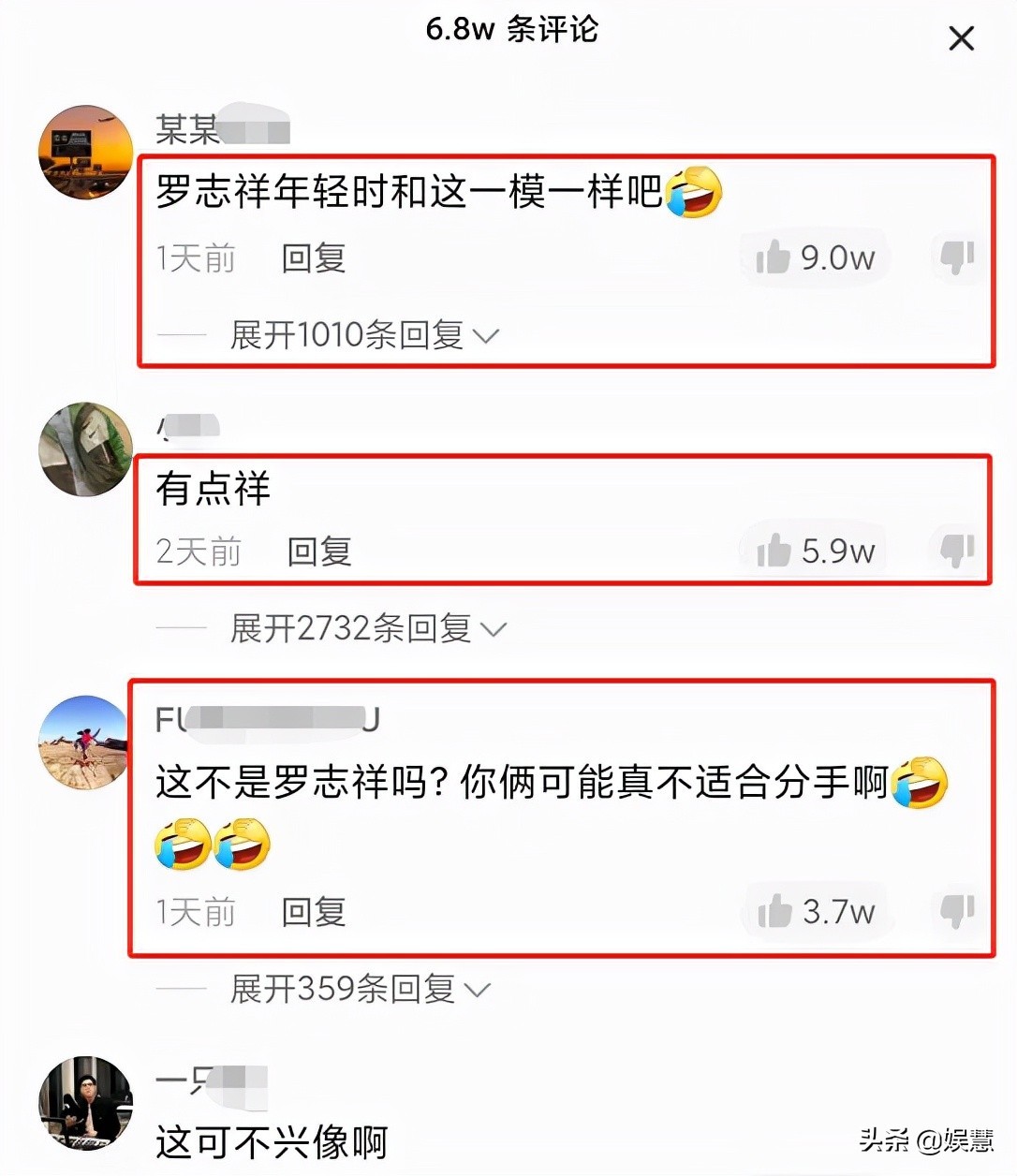Viewport: 1017px width, 1176px height.
Task: Reply to the comment '这不是罗志祥吗'
Action: 314,911
